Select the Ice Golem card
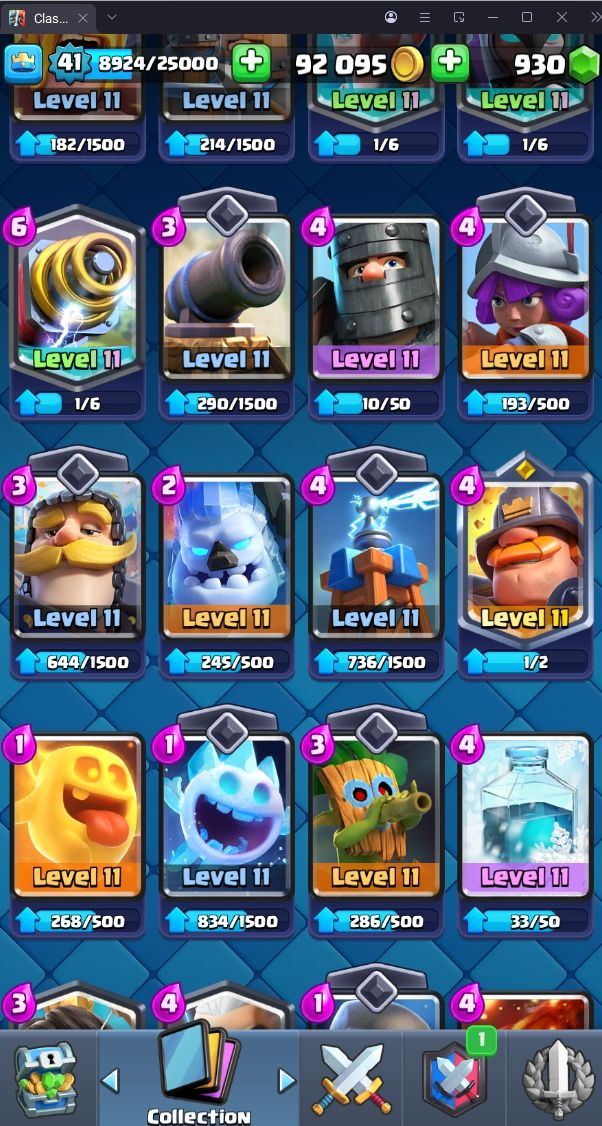Screen dimensions: 602x1126 [x=227, y=560]
